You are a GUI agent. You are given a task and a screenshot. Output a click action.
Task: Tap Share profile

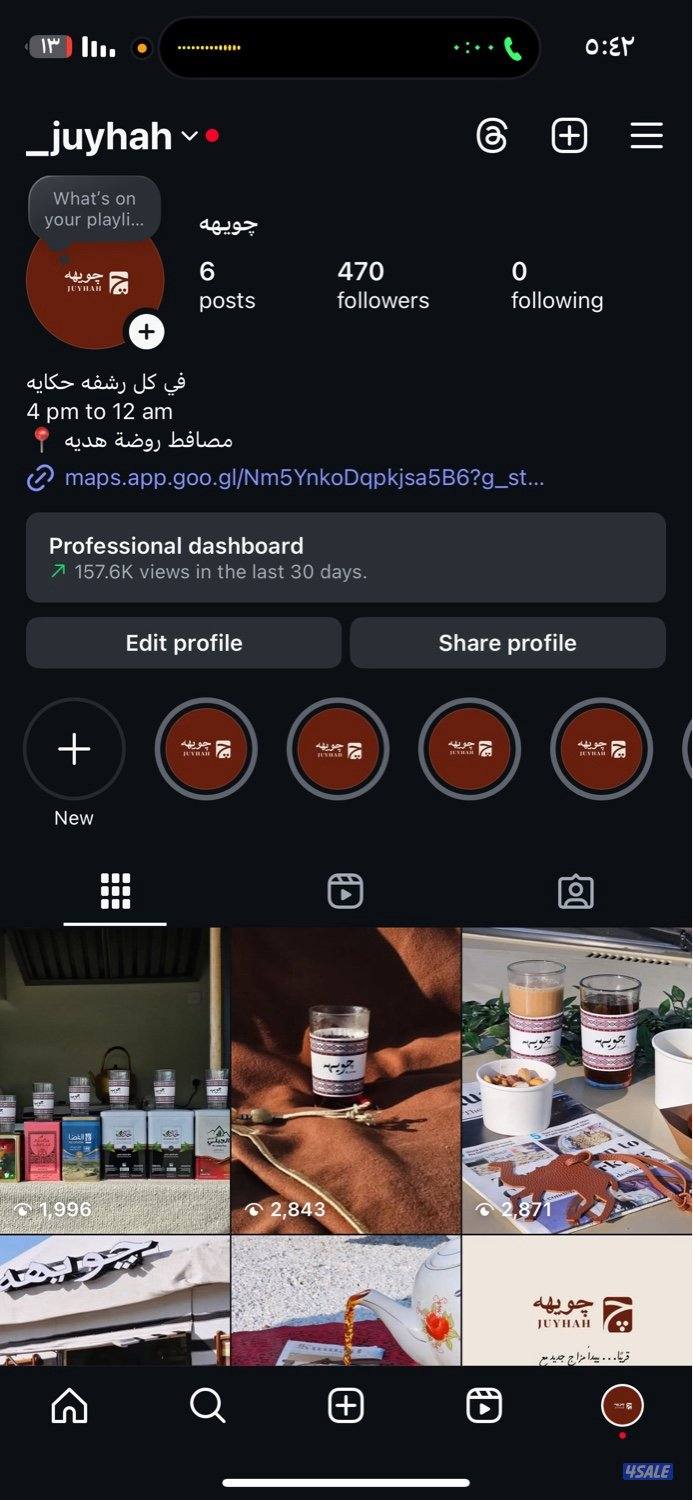(507, 643)
